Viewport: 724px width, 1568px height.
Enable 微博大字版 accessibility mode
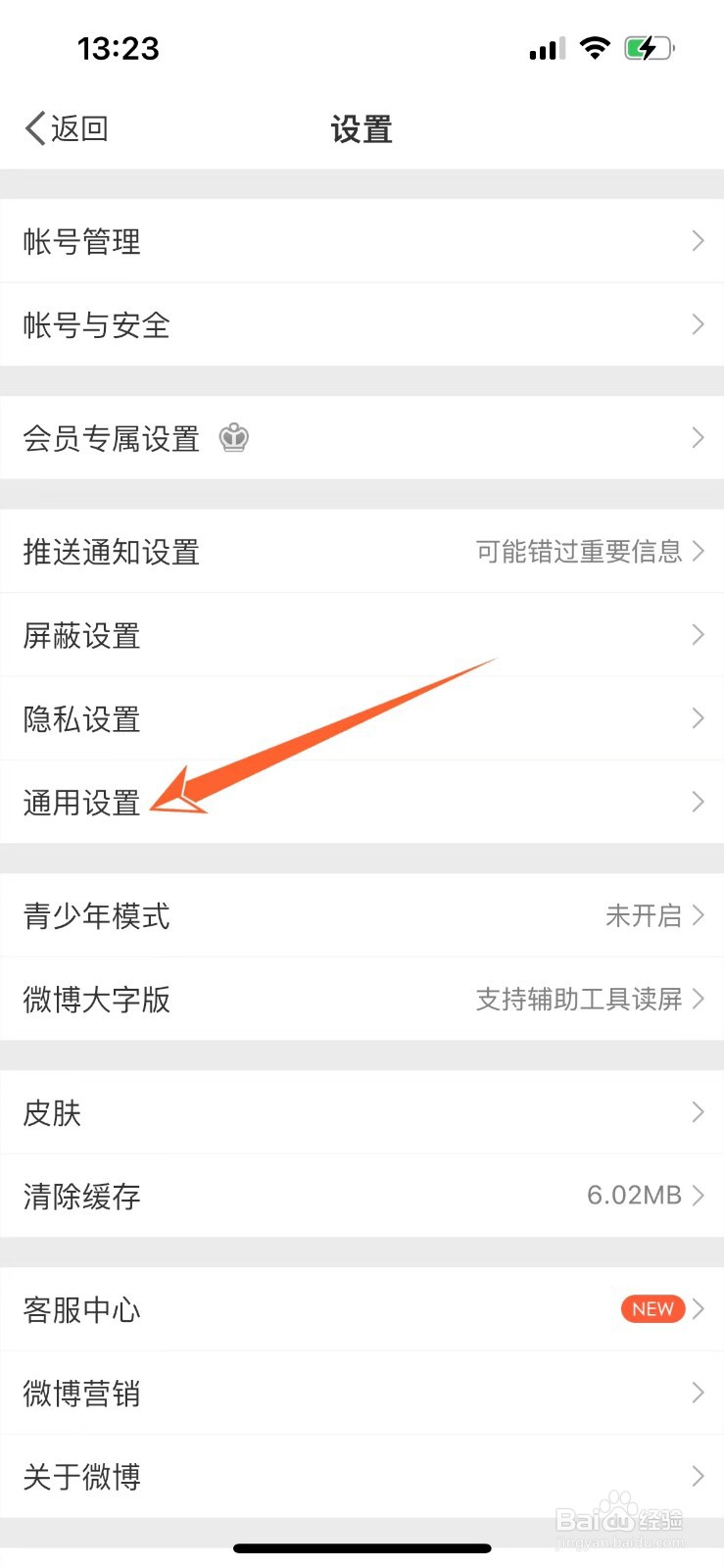click(x=362, y=1000)
